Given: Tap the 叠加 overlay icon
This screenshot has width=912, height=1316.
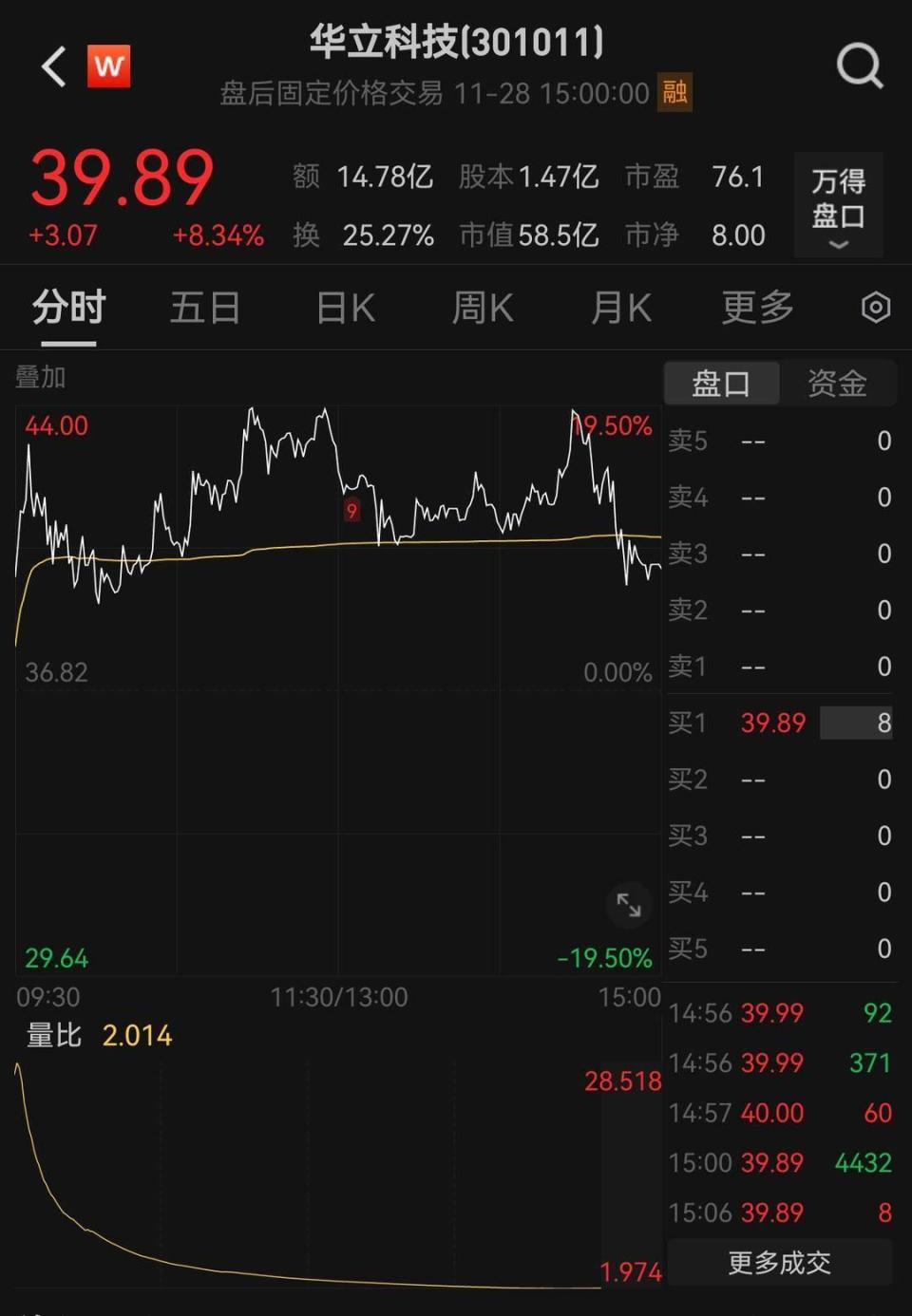Looking at the screenshot, I should click(42, 377).
